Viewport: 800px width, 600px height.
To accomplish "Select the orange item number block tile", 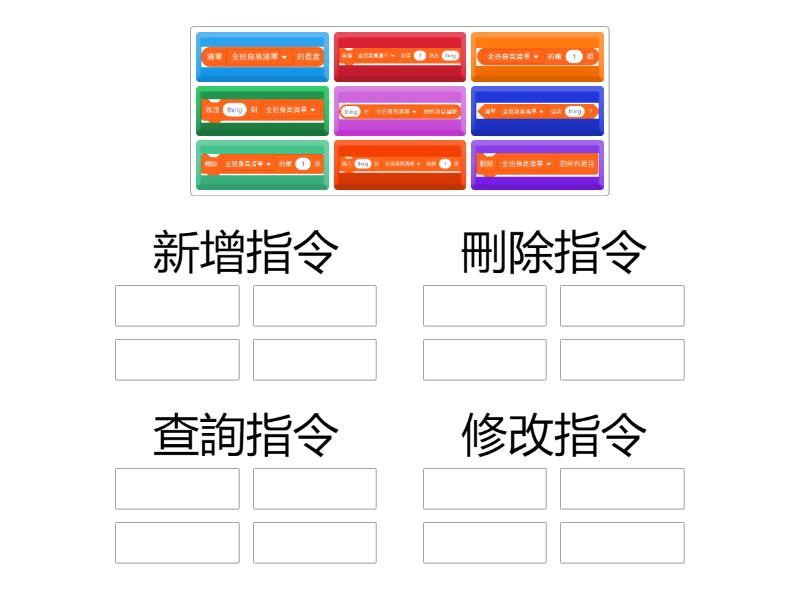I will pos(537,57).
